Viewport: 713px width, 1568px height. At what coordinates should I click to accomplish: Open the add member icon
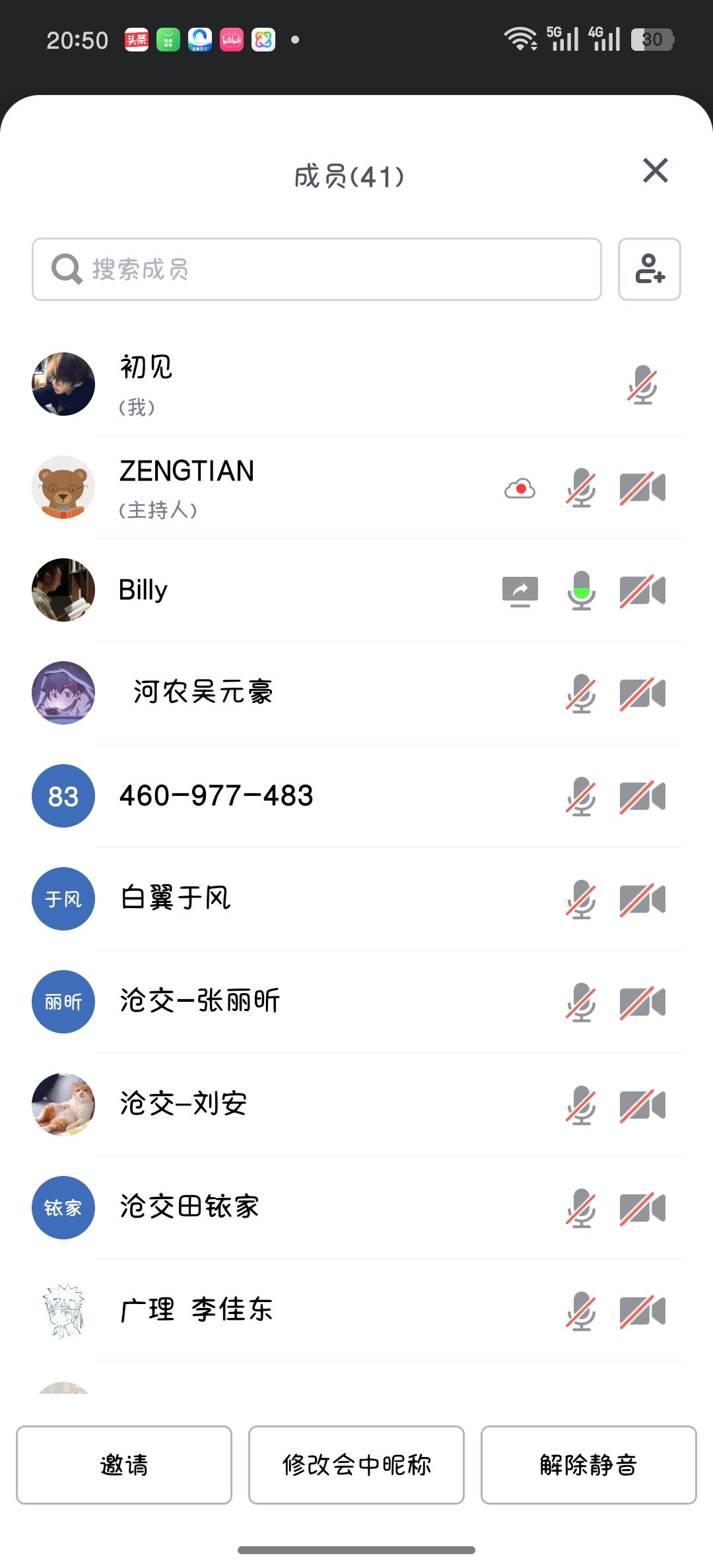click(649, 269)
